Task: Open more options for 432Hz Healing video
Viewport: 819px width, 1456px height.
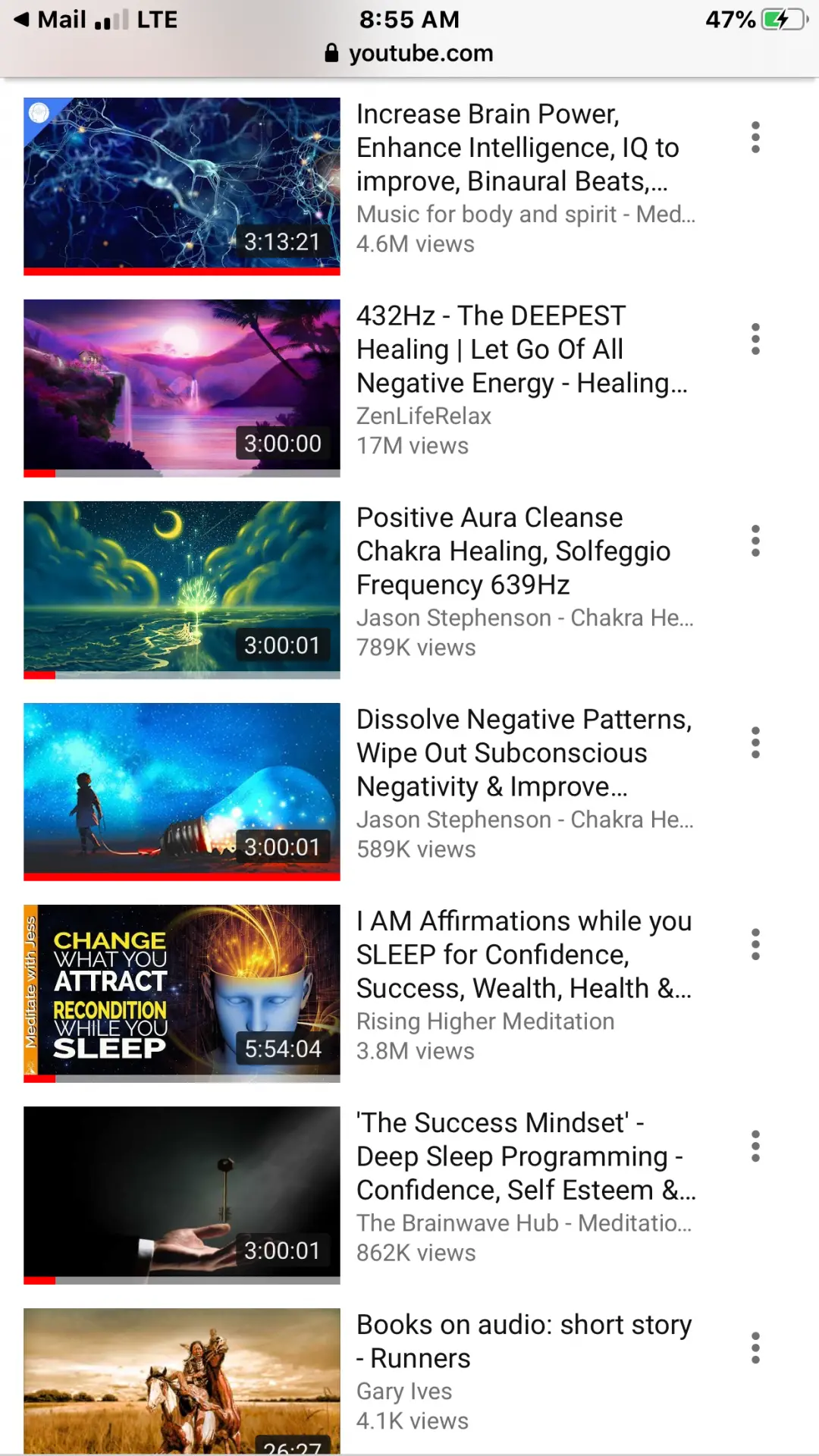Action: click(x=755, y=339)
